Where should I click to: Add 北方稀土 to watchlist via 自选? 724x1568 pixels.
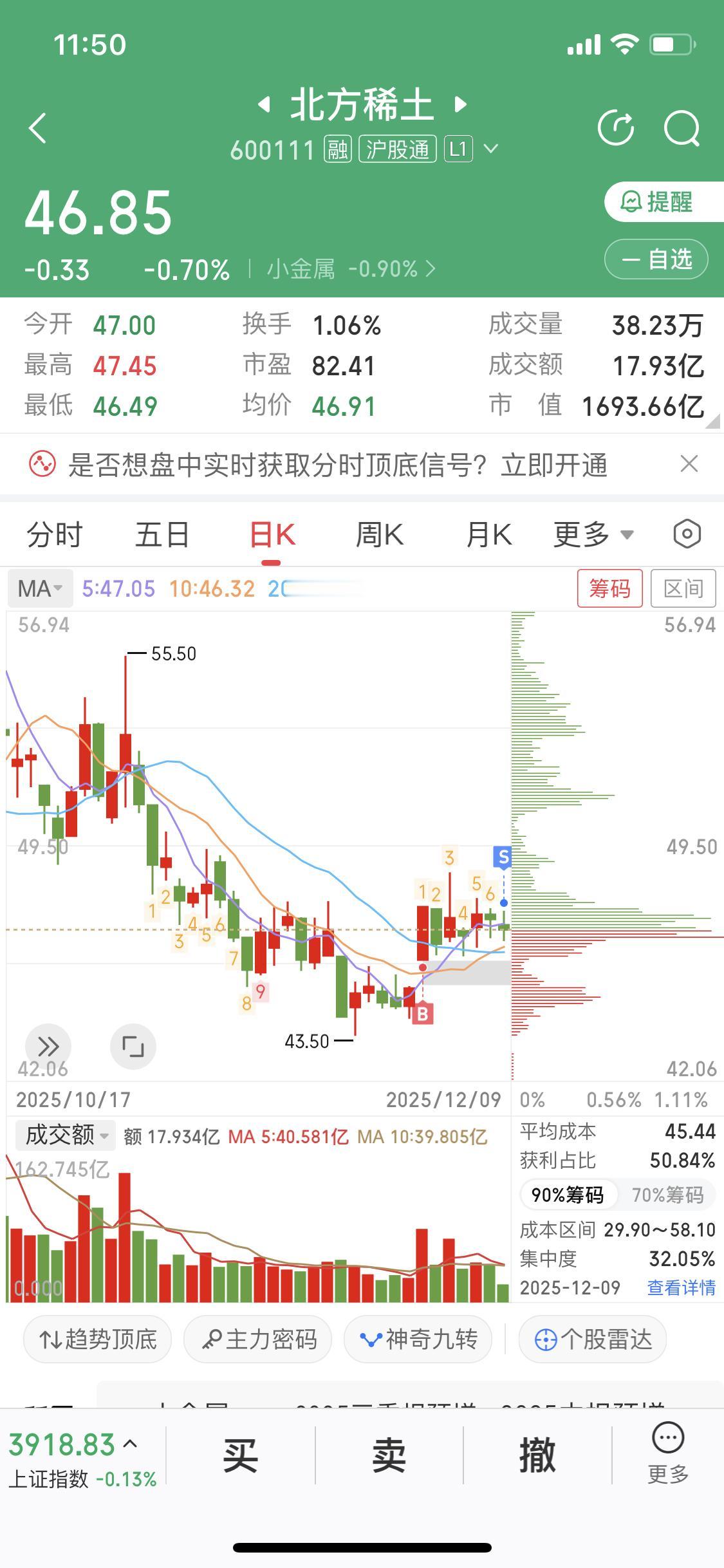[x=656, y=259]
